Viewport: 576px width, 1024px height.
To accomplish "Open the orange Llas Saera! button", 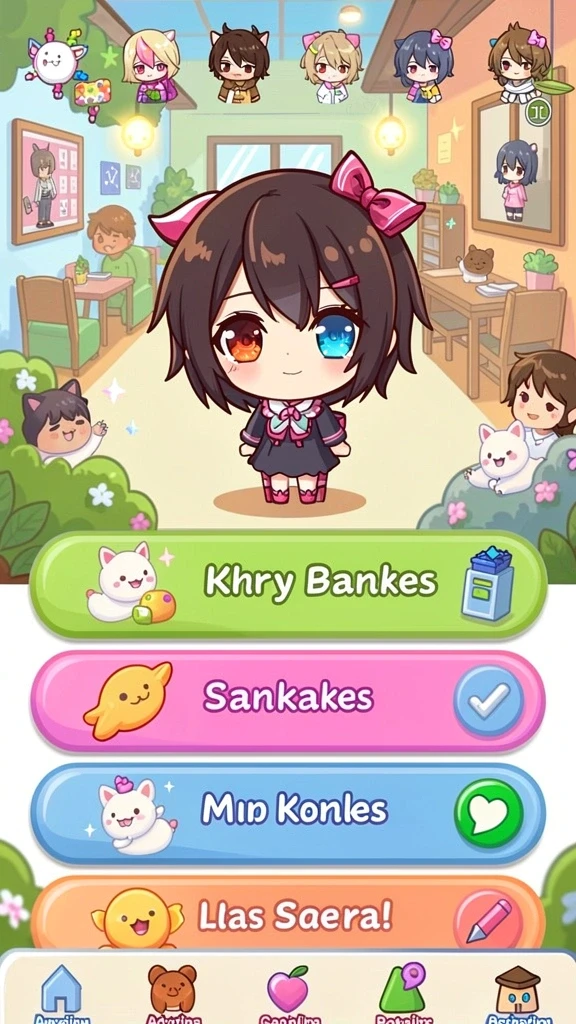I will click(287, 913).
